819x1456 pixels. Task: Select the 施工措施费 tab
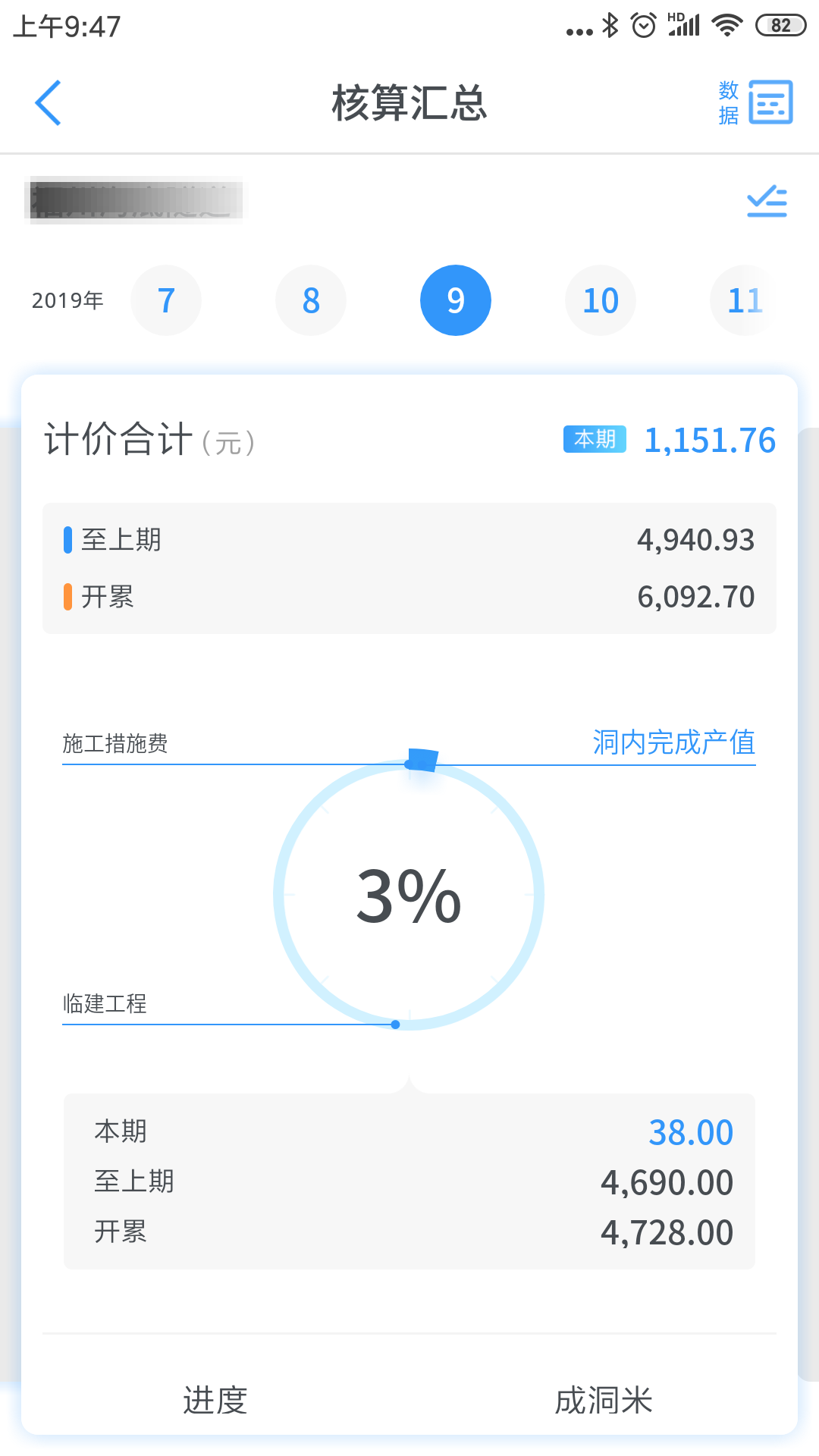[x=115, y=745]
